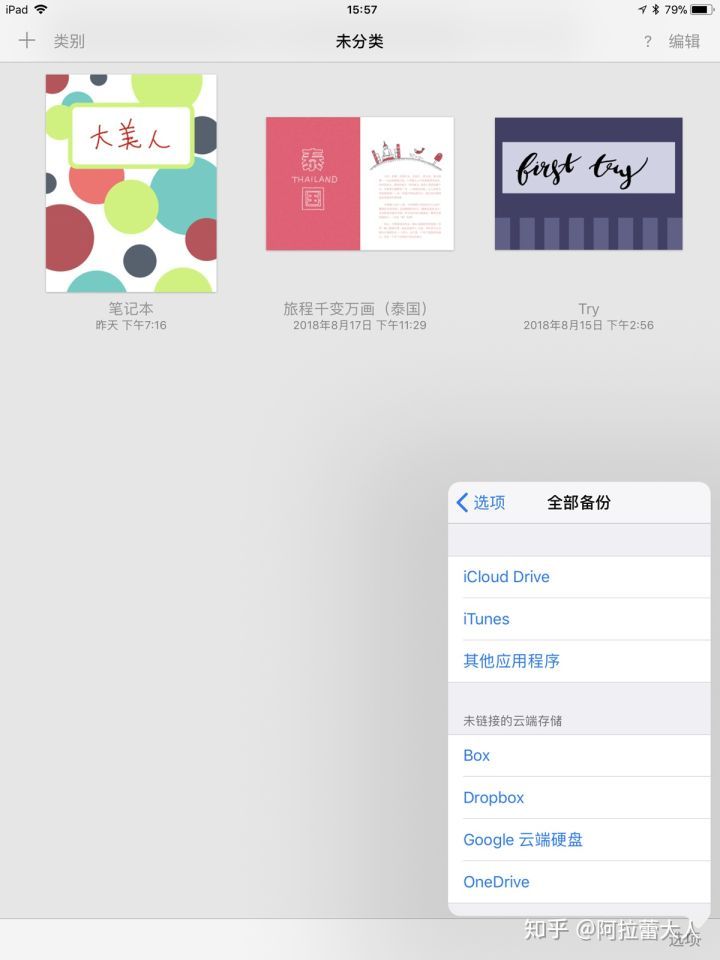Pick OneDrive for backup
The width and height of the screenshot is (720, 960).
tap(496, 882)
